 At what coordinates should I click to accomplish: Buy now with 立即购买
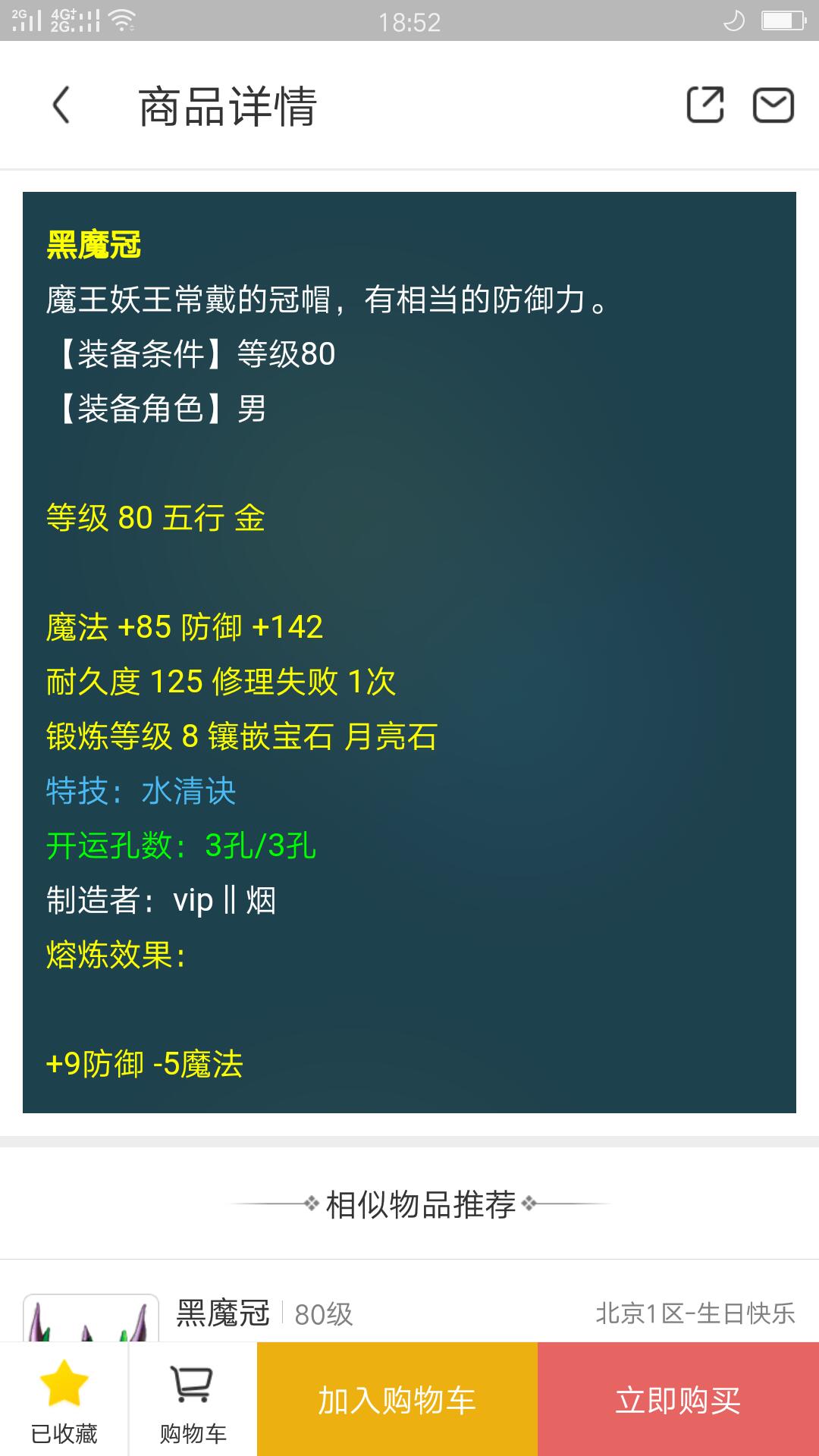pos(678,1400)
